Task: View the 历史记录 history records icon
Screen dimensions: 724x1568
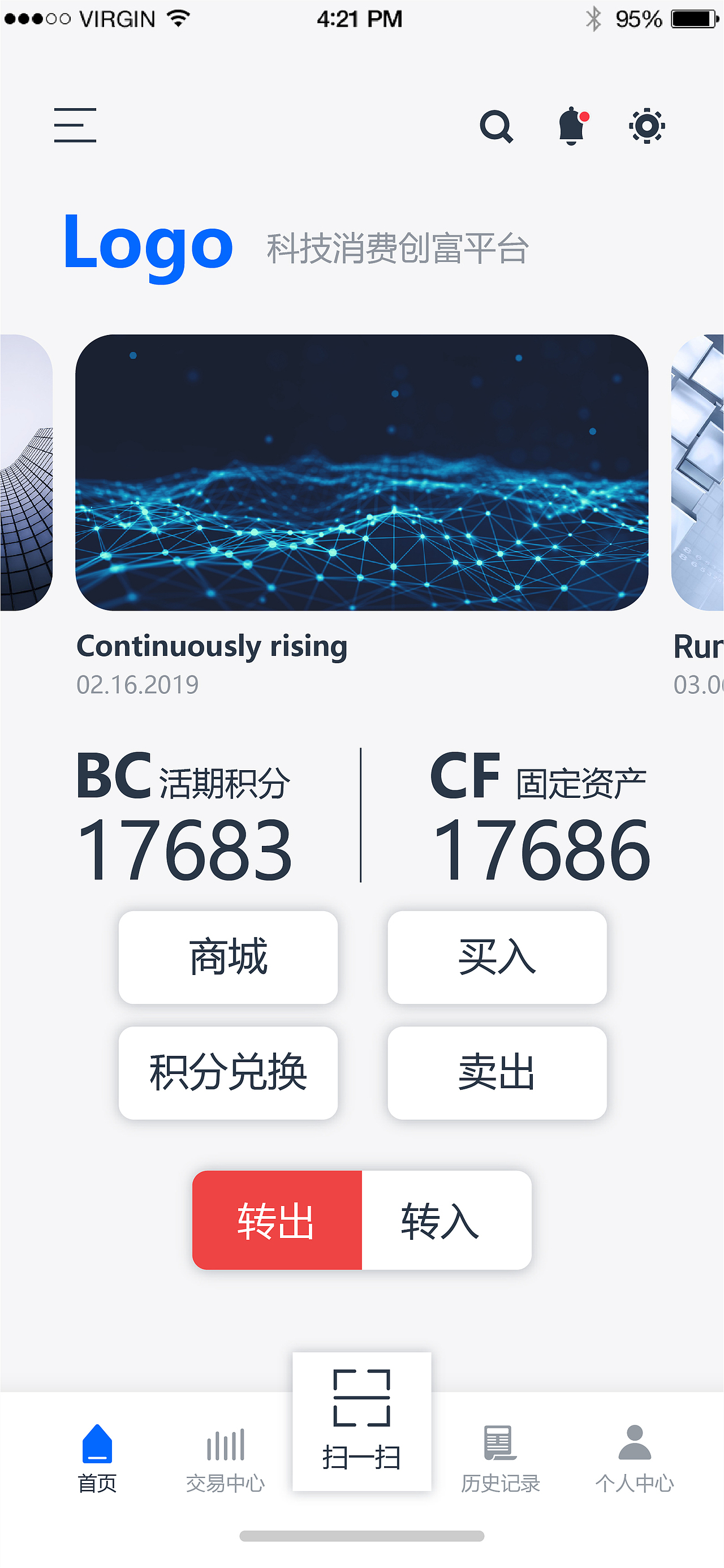Action: [x=501, y=1455]
